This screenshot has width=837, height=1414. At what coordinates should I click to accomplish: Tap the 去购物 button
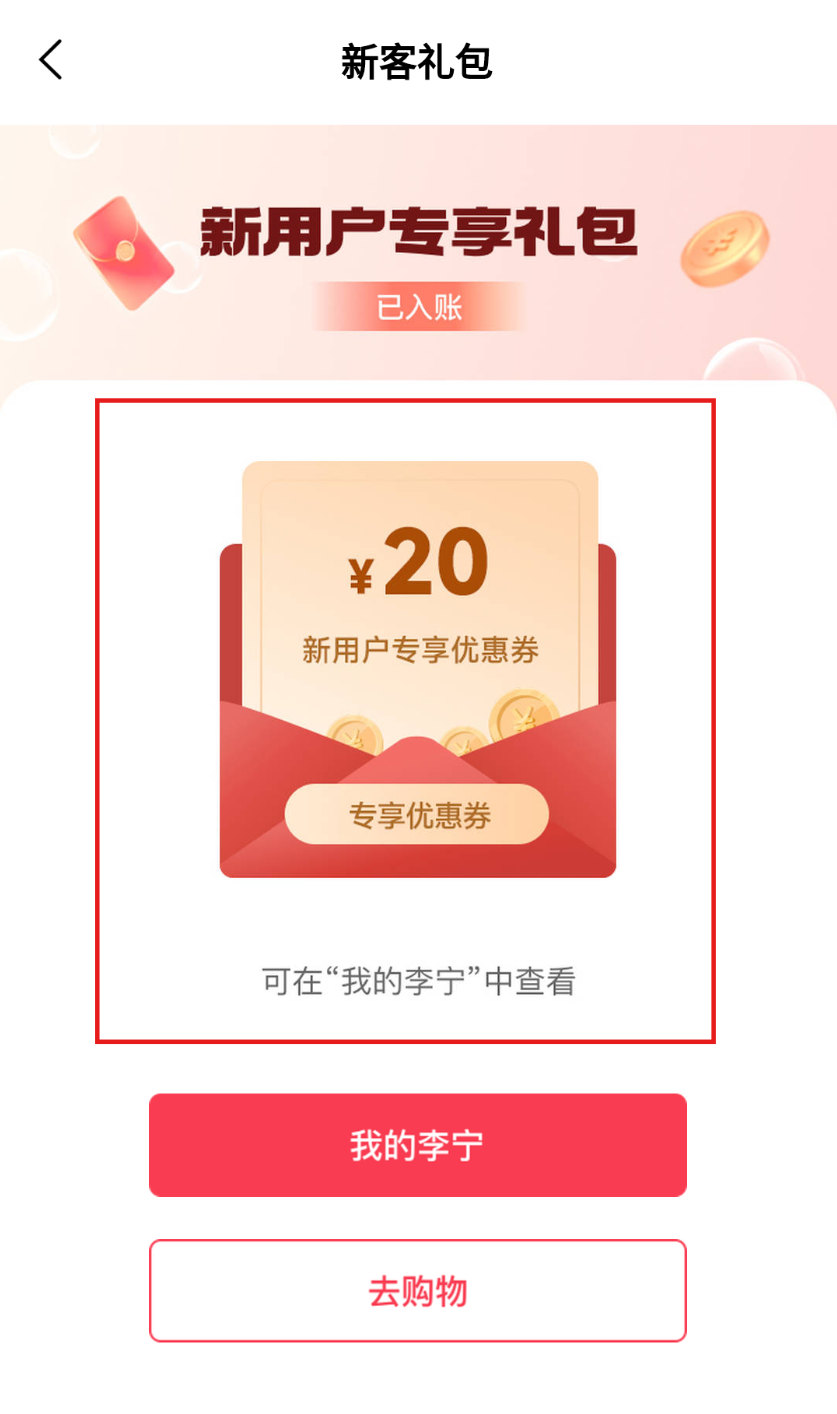[417, 1291]
